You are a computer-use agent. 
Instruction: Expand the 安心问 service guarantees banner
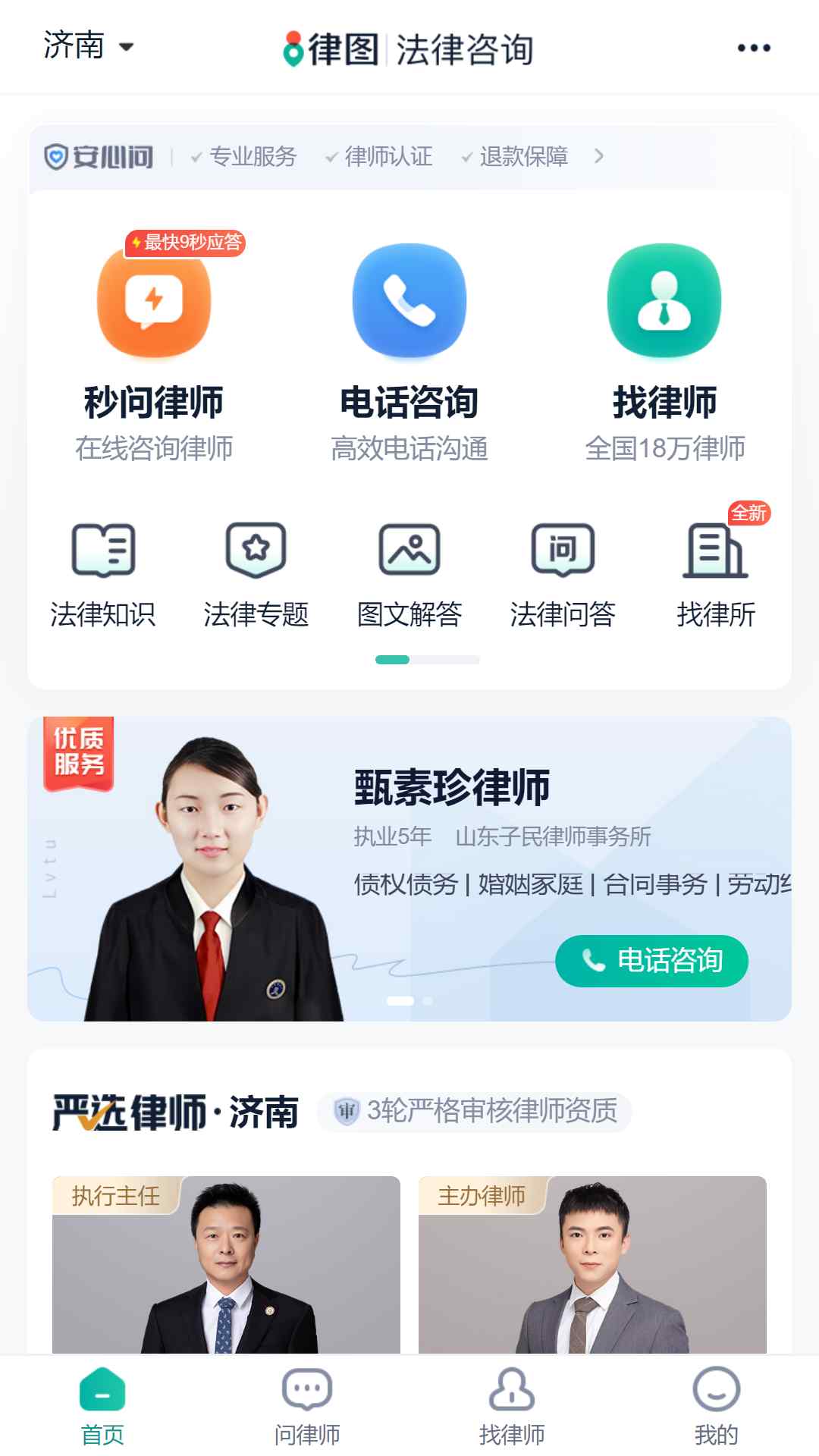598,156
